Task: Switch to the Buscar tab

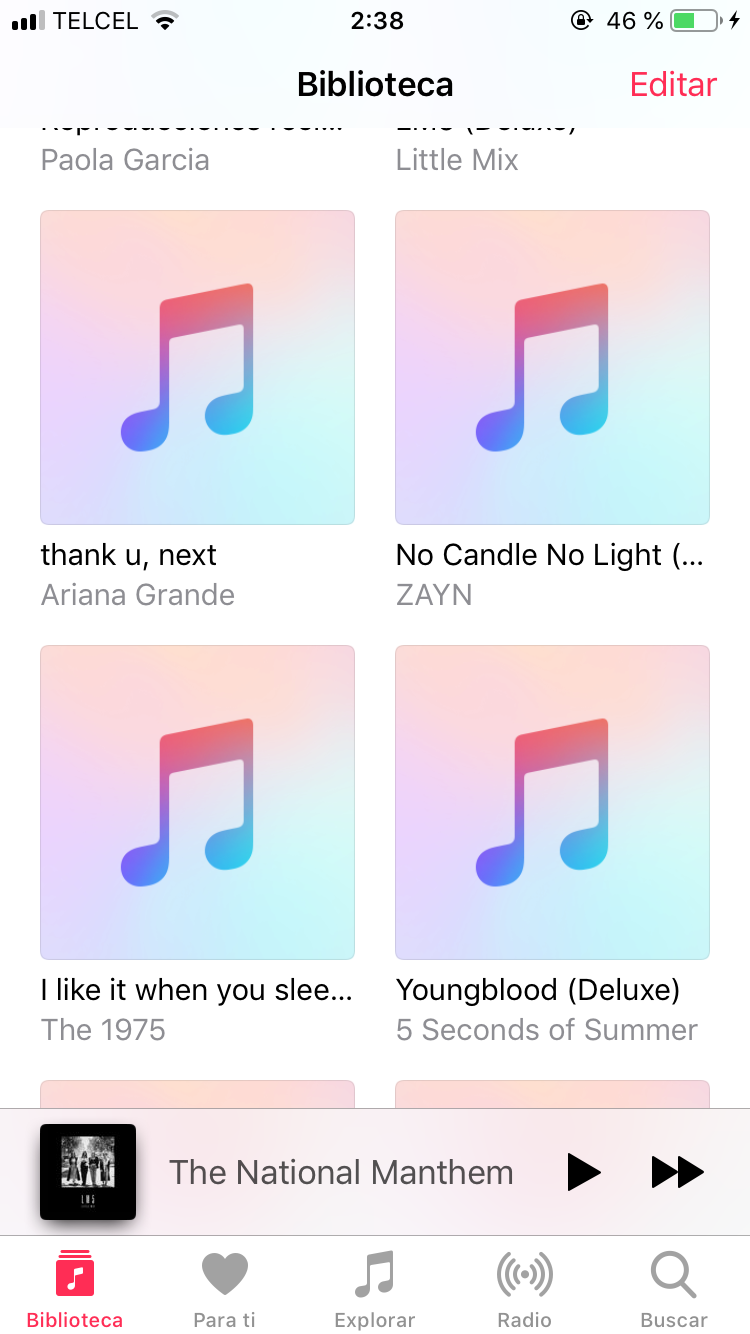Action: coord(674,1288)
